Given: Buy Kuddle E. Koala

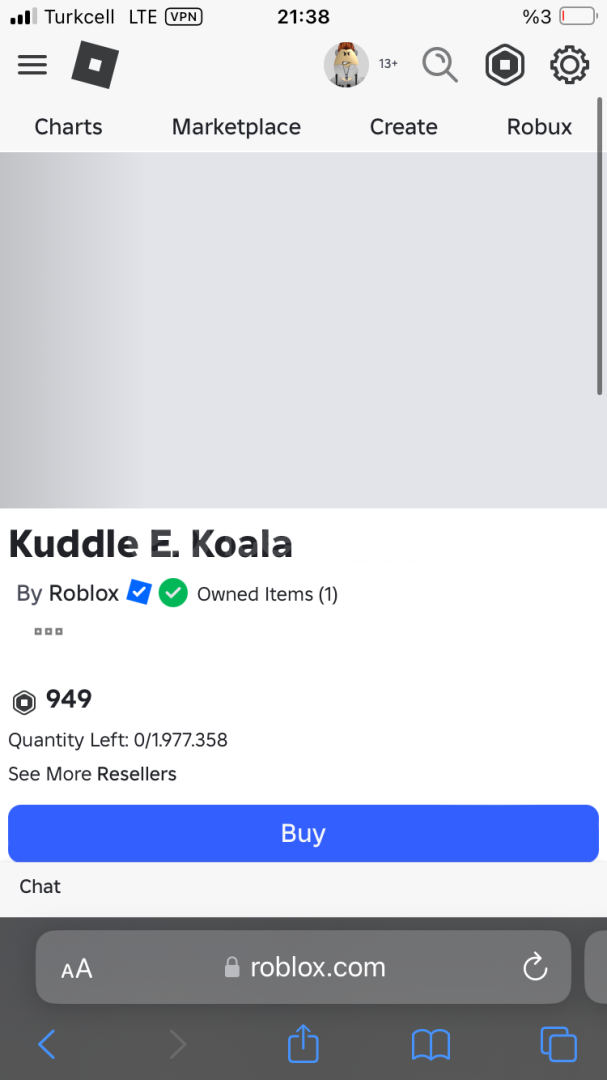Looking at the screenshot, I should [303, 833].
